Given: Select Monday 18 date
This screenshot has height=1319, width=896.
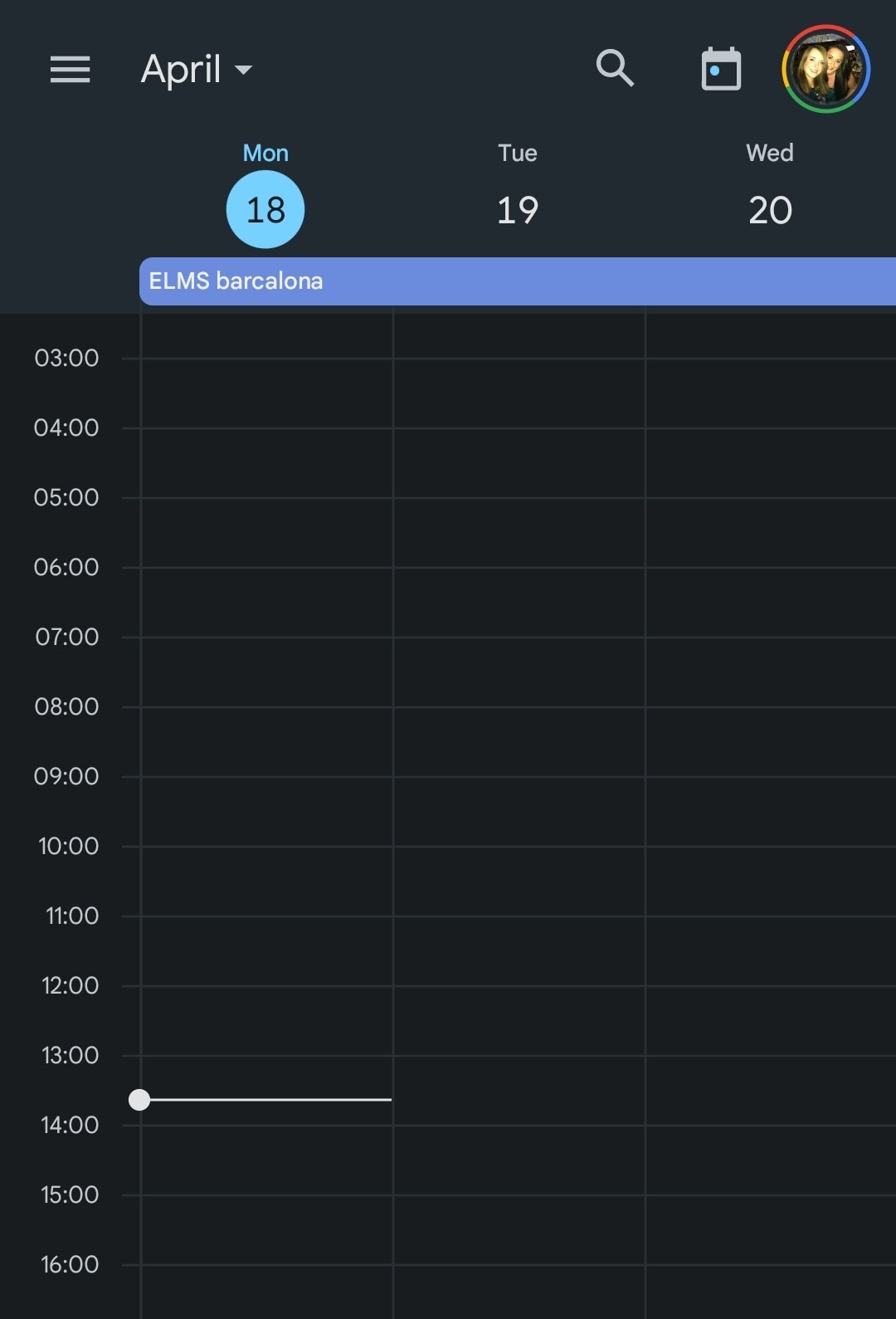Looking at the screenshot, I should pos(265,208).
